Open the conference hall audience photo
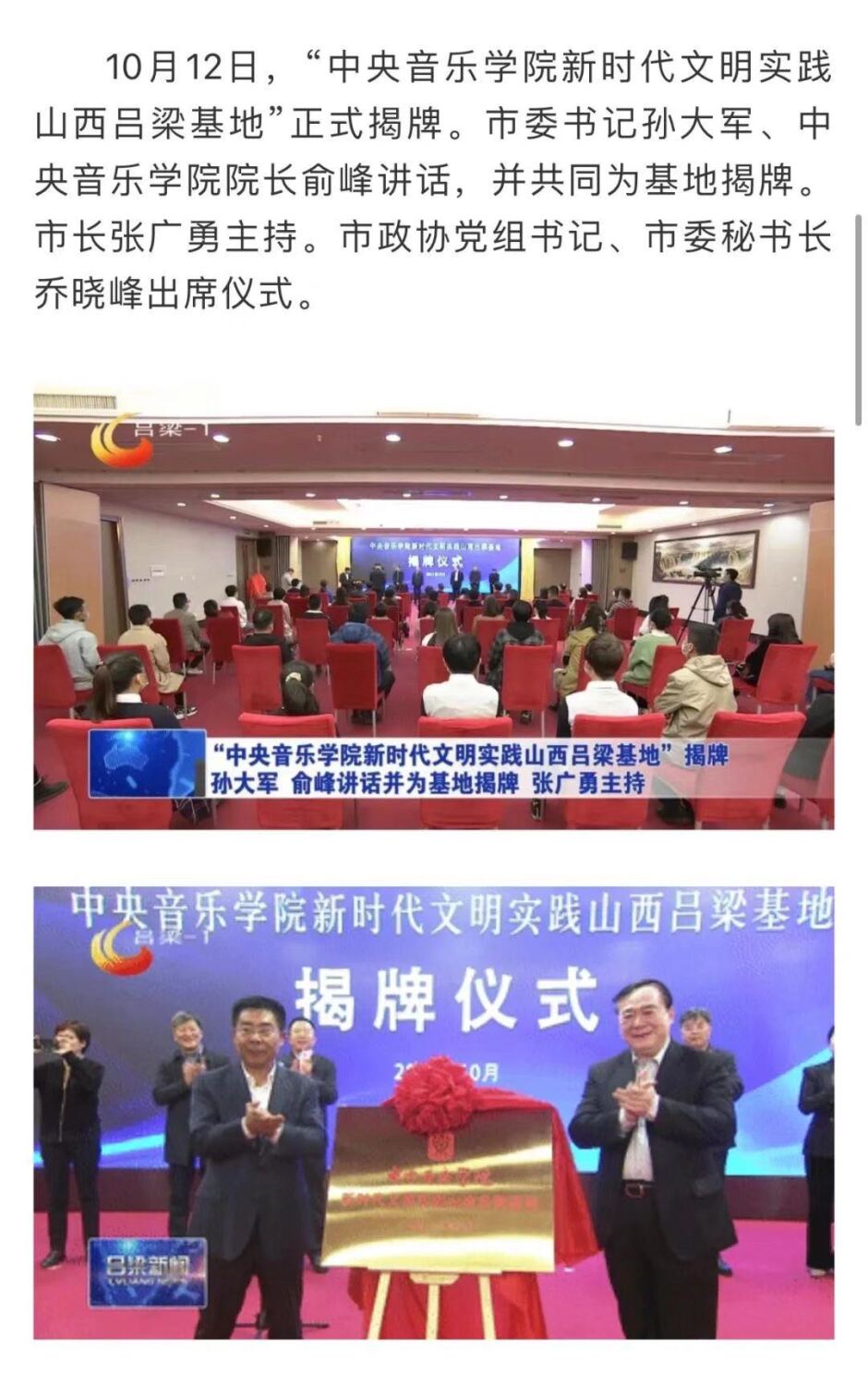 click(434, 609)
